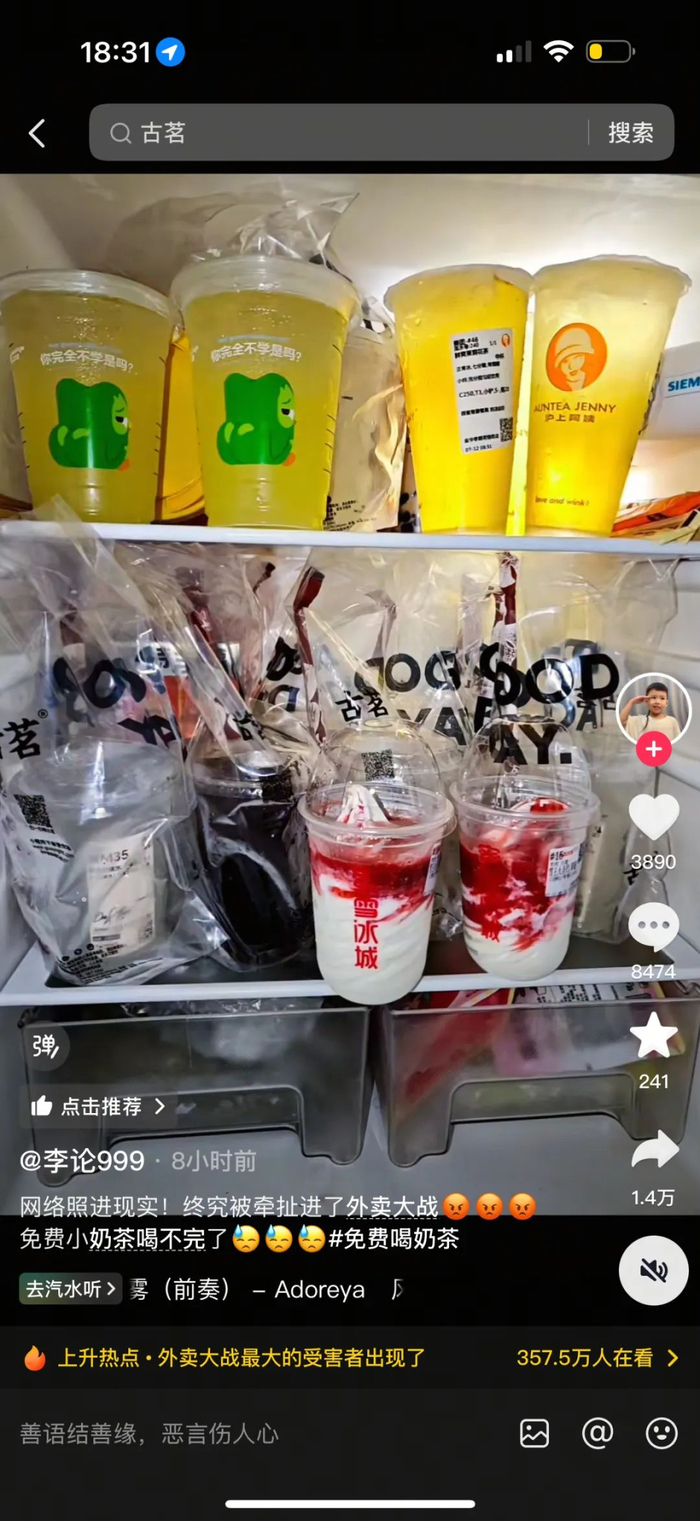Image resolution: width=700 pixels, height=1521 pixels.
Task: Open the 上升热点 trending banner
Action: pos(350,1357)
